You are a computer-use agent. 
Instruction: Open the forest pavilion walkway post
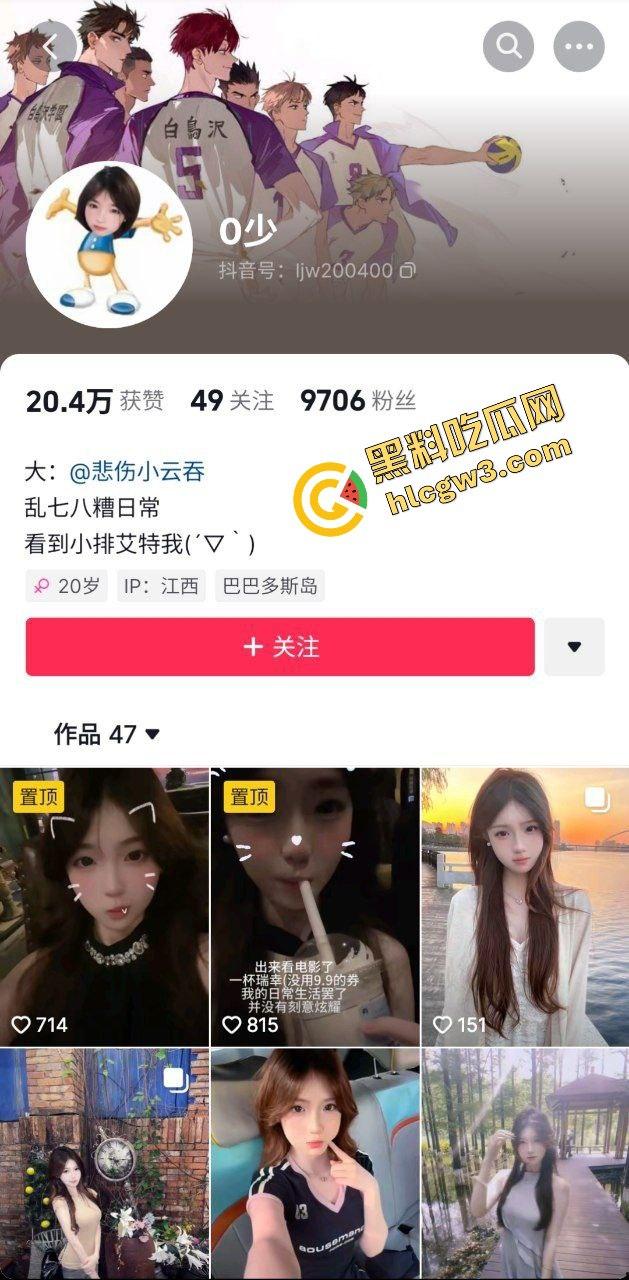[525, 1163]
